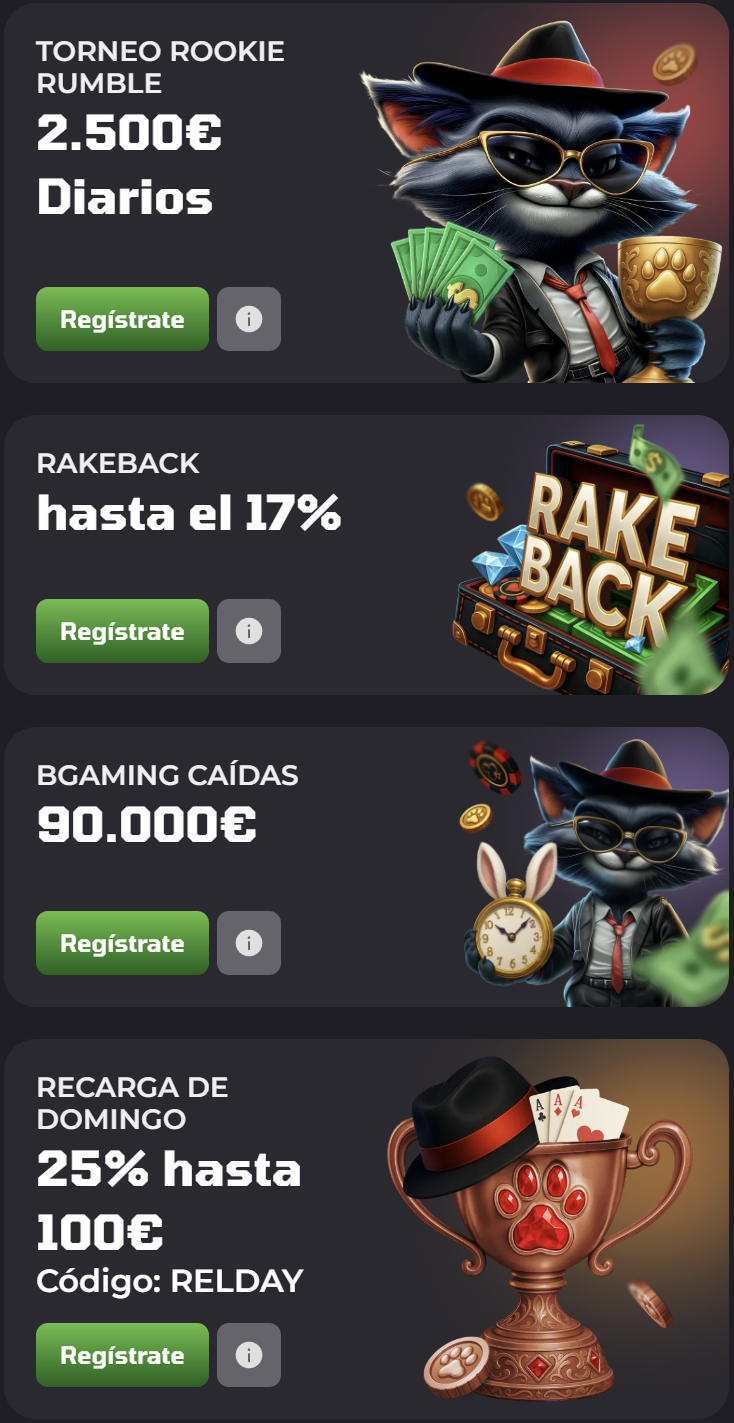Open info for the Torneo Rookie Rumble promotion
734x1423 pixels.
point(248,319)
